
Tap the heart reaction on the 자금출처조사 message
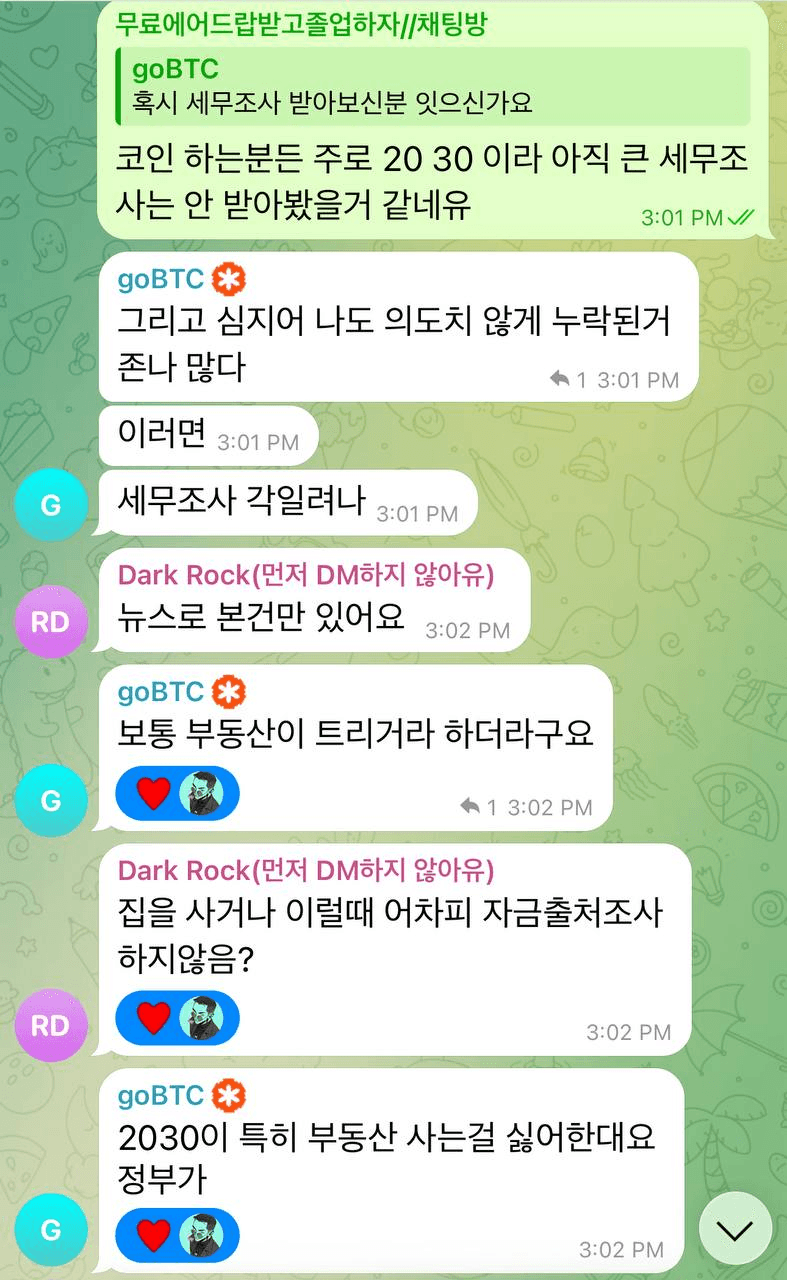pyautogui.click(x=154, y=1018)
